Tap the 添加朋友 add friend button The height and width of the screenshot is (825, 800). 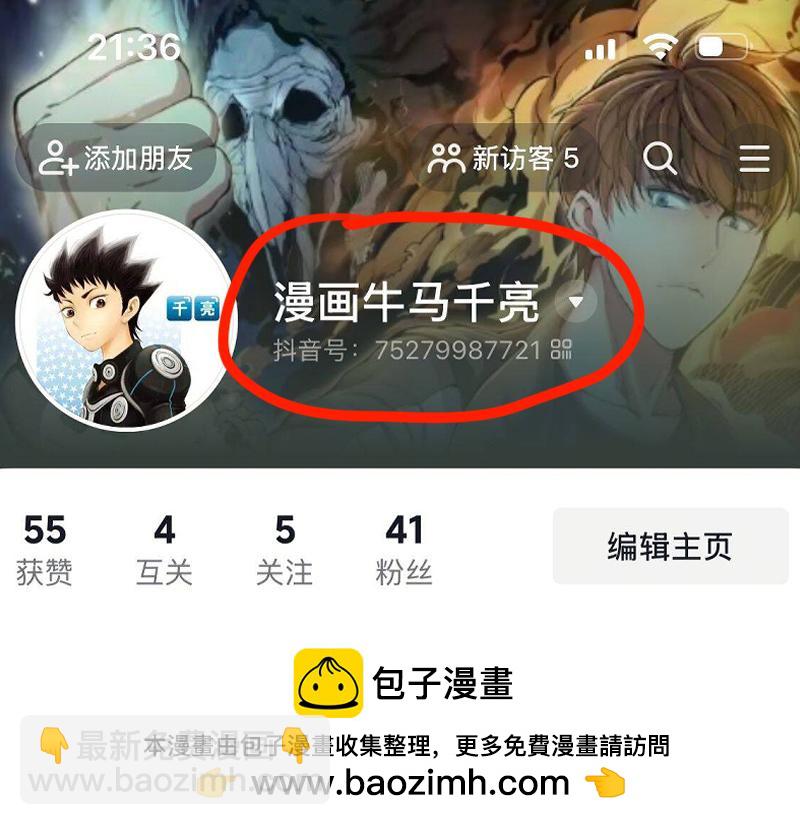coord(116,158)
